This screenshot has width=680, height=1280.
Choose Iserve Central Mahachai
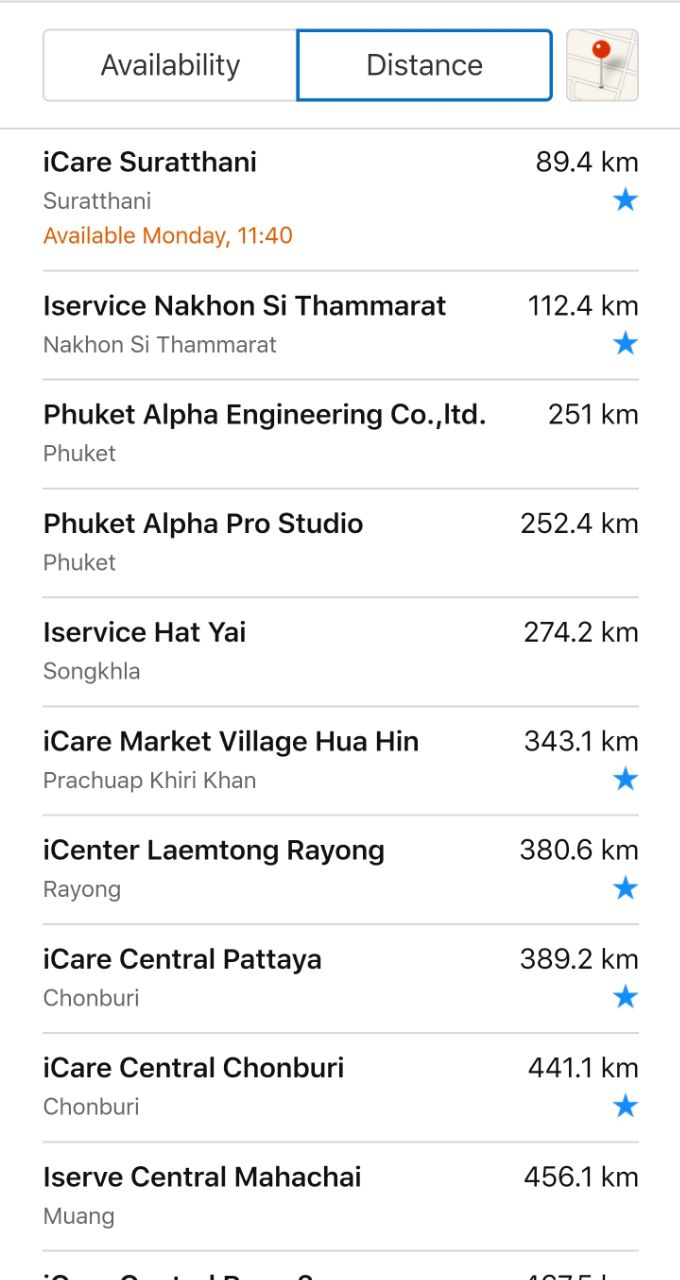340,1197
